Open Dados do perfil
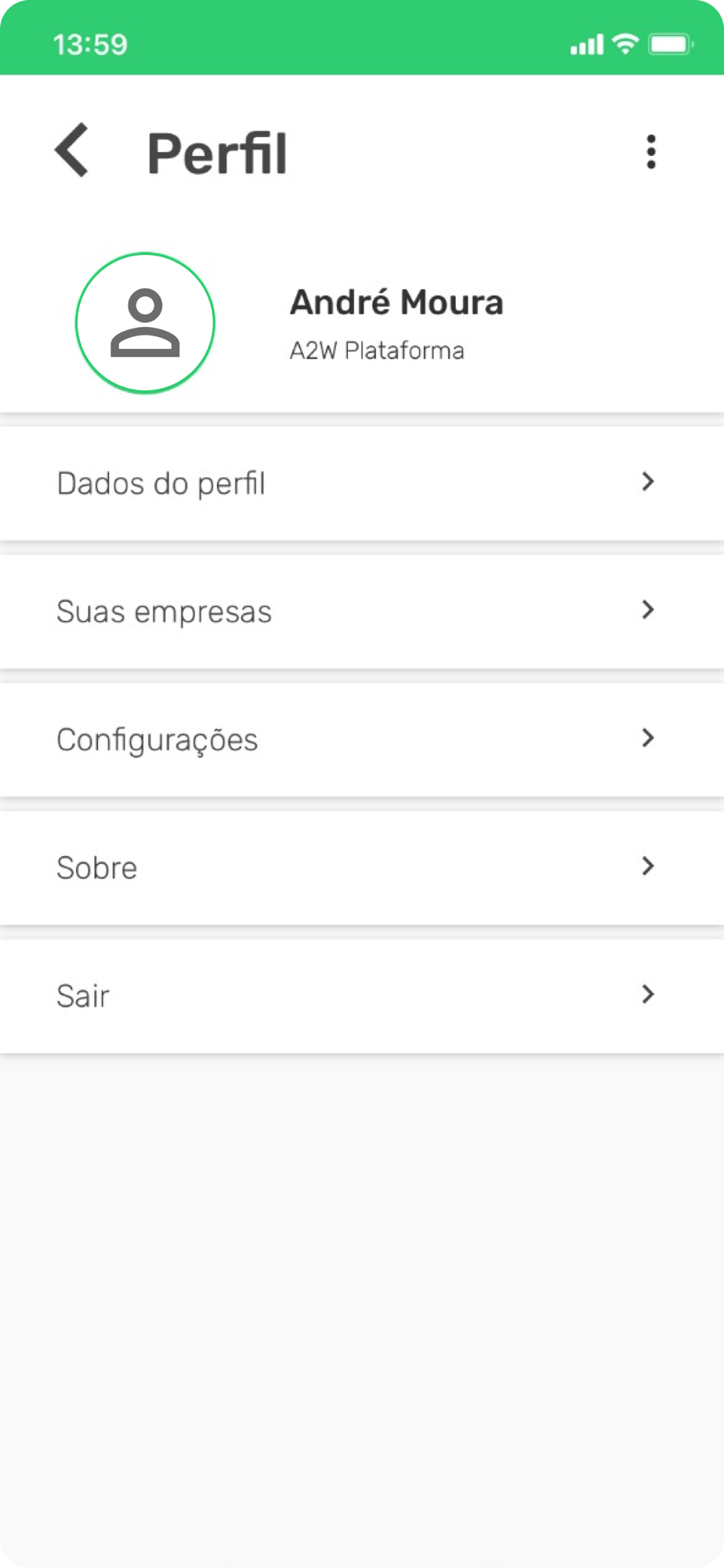Screen dimensions: 724x1568 [x=362, y=483]
